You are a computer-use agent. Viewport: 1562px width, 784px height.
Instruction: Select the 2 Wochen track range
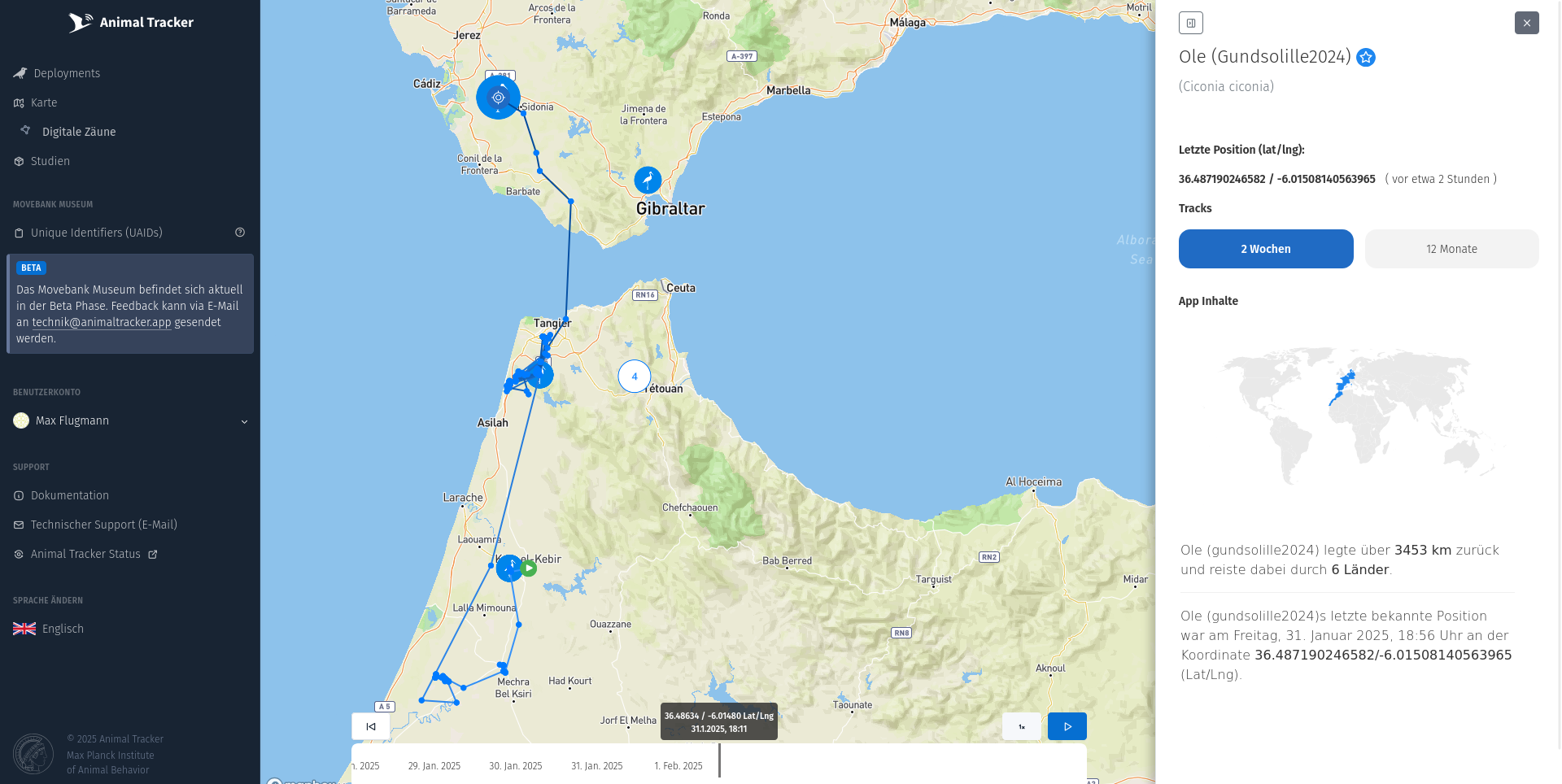[1265, 249]
